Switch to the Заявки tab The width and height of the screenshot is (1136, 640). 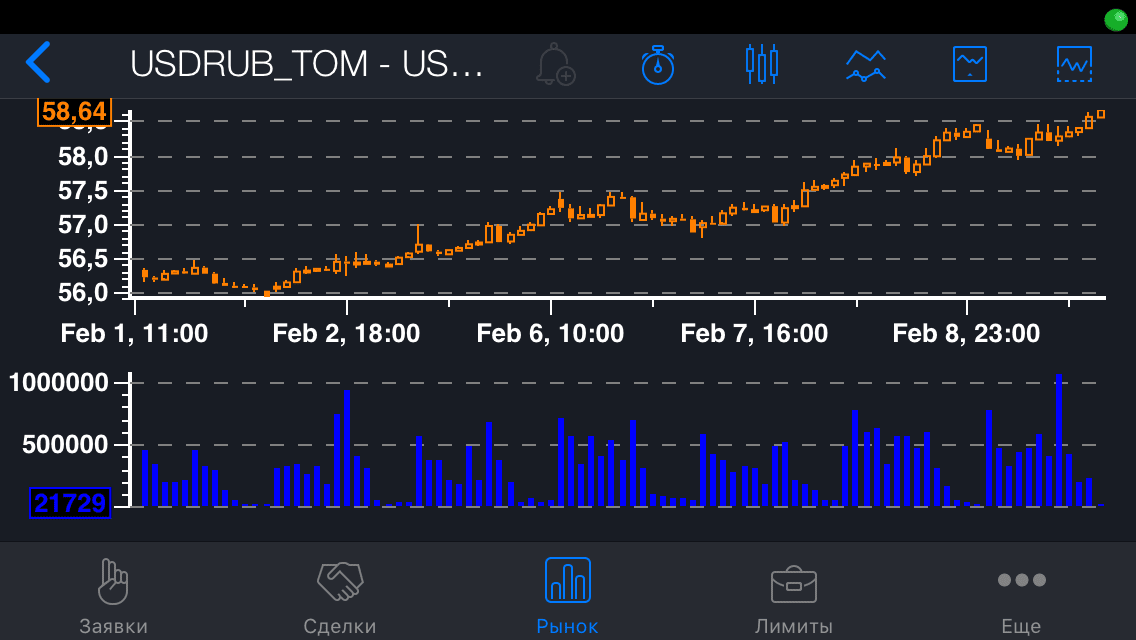(114, 597)
